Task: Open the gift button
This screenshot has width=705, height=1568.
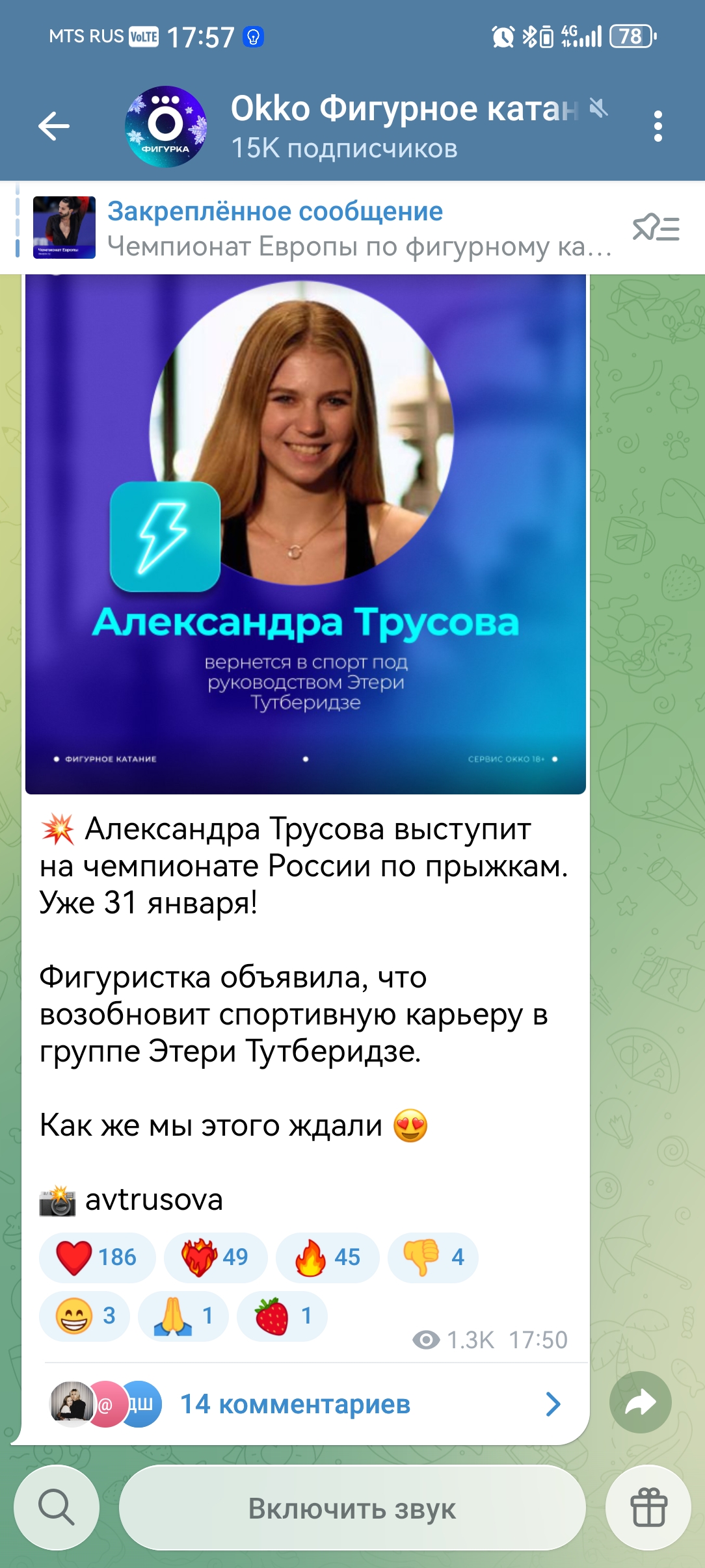Action: [x=648, y=1508]
